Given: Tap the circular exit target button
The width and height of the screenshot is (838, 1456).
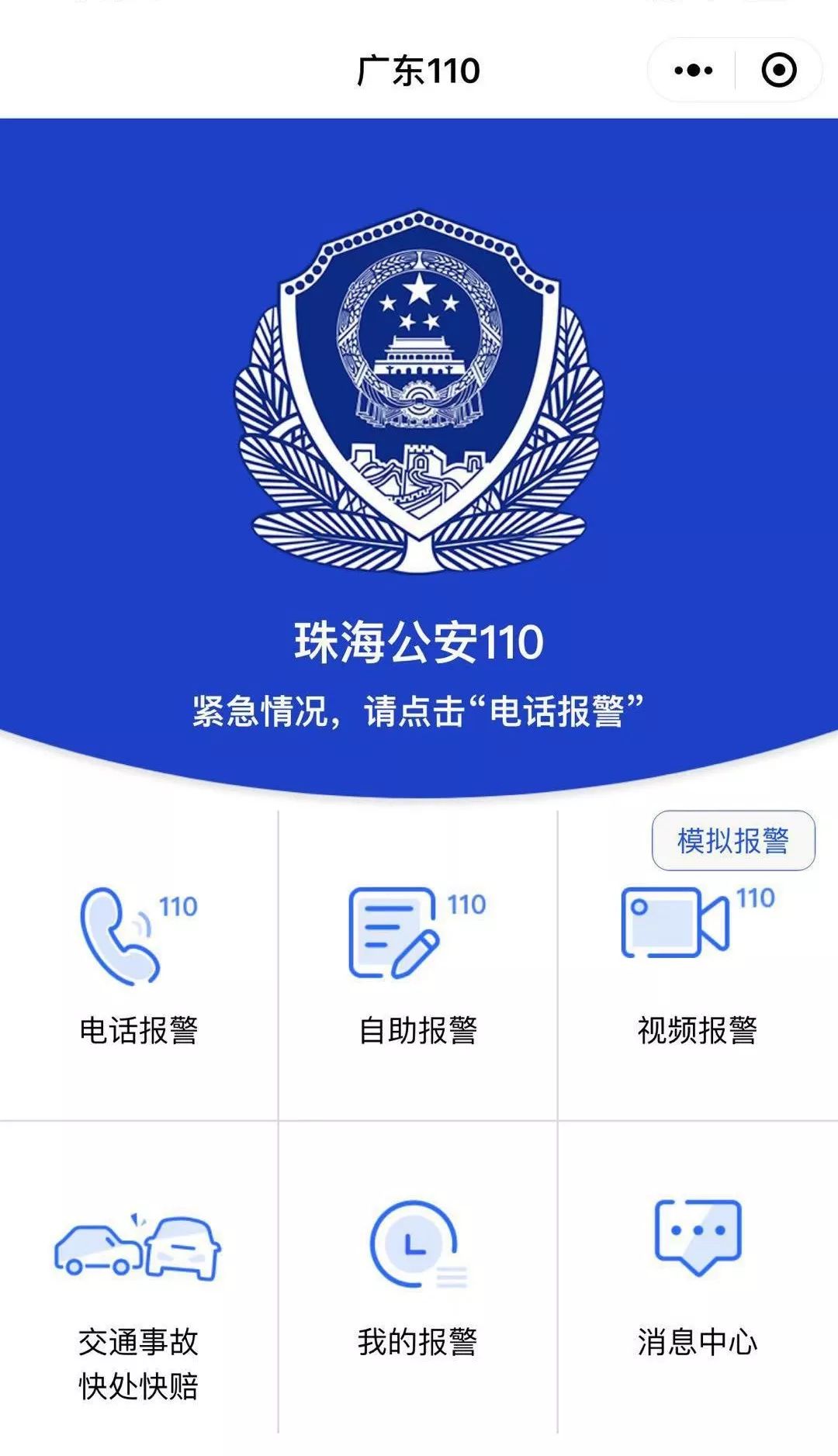Looking at the screenshot, I should [779, 69].
